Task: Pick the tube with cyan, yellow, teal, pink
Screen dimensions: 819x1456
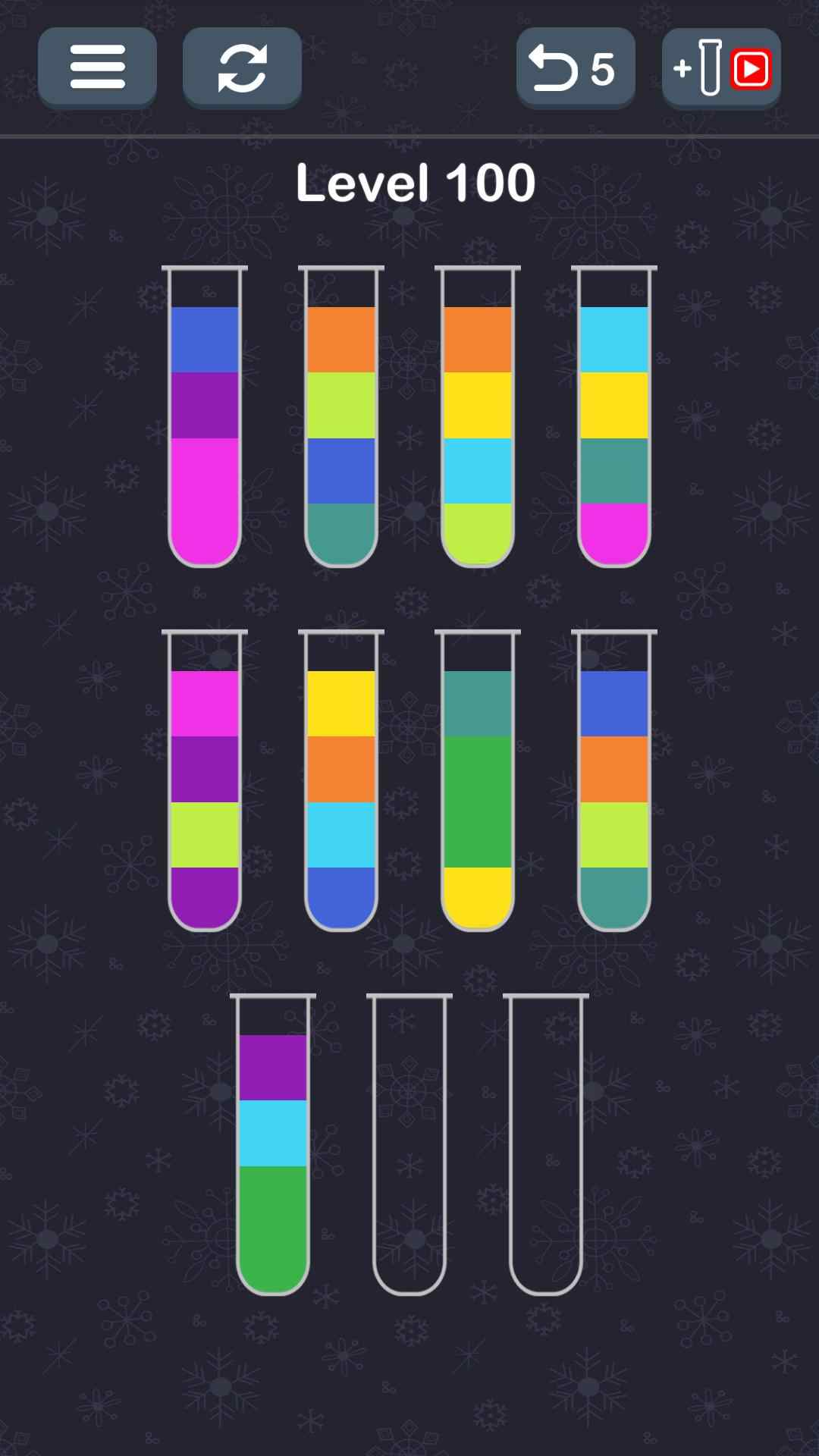Action: tap(614, 417)
